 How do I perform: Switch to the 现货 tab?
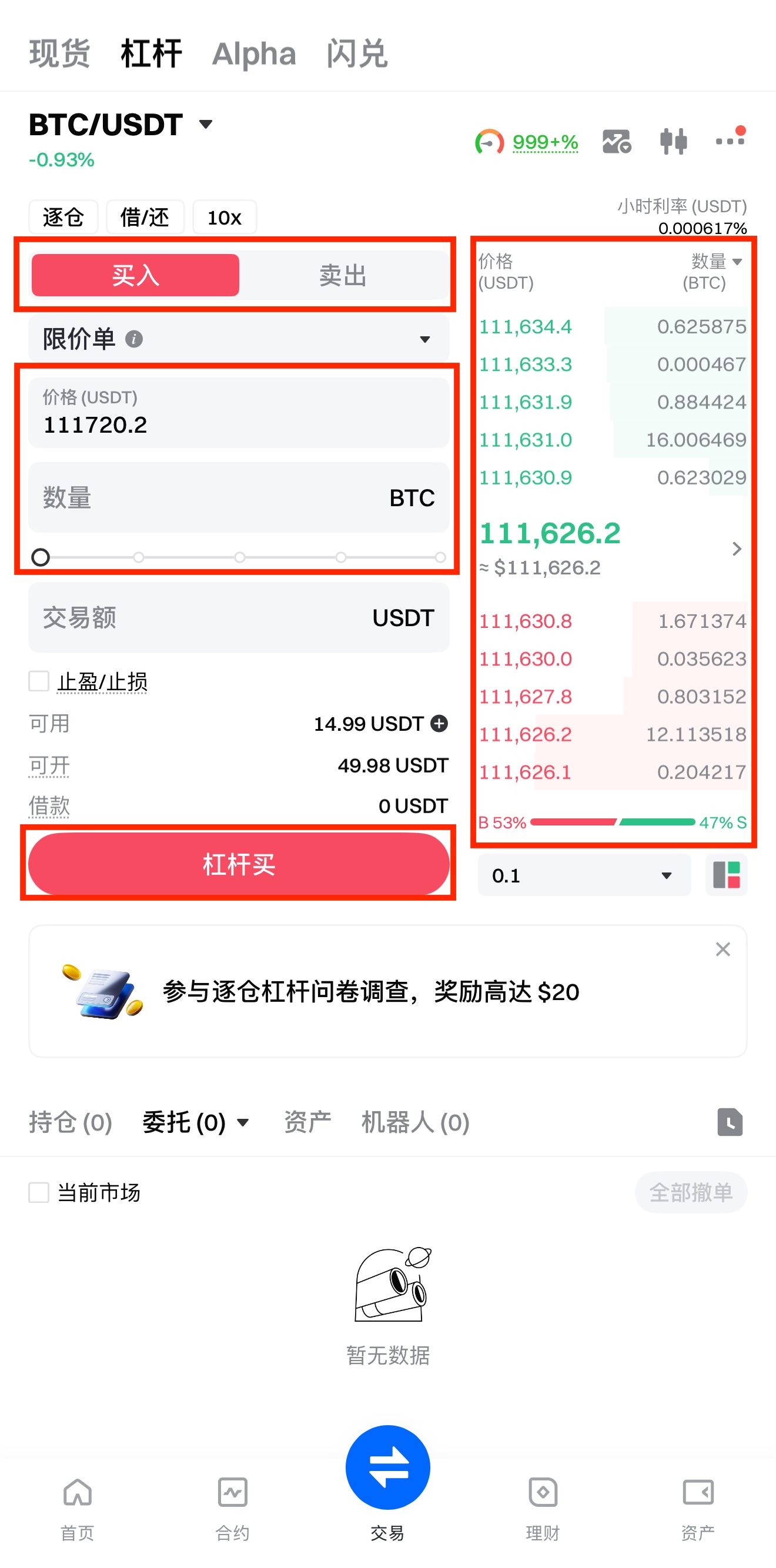(59, 54)
